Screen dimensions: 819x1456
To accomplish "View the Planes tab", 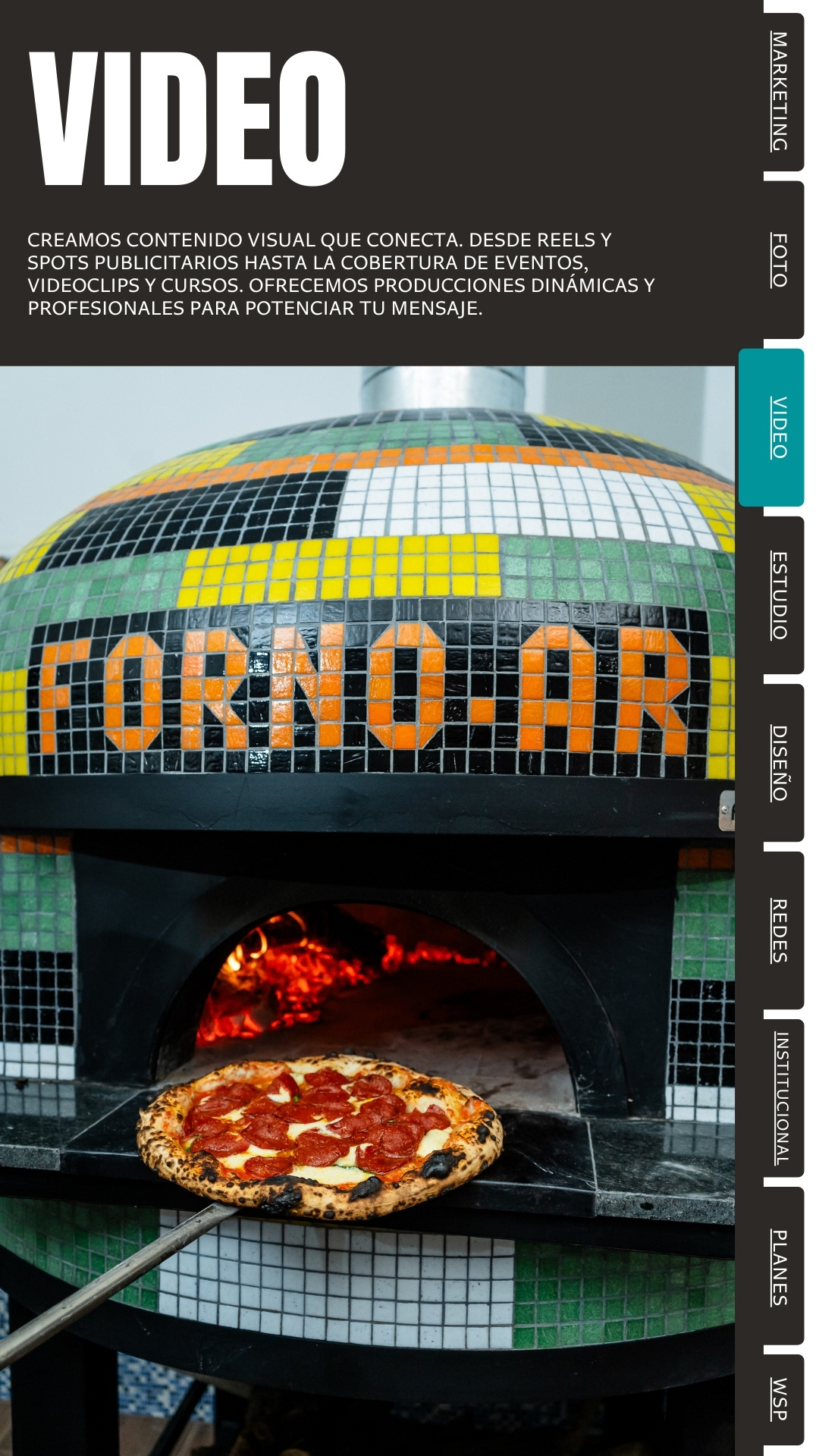I will click(x=779, y=1266).
